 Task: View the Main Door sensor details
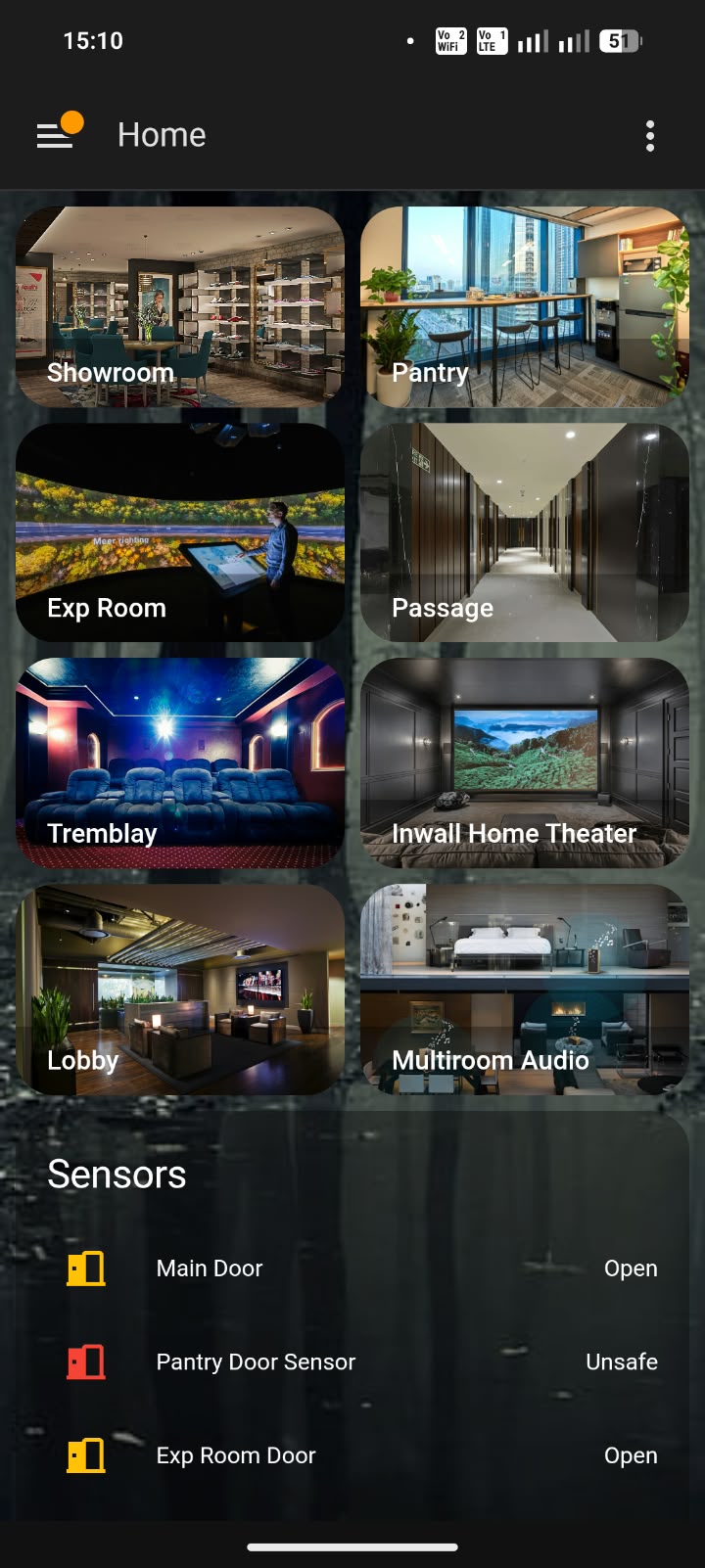352,1268
